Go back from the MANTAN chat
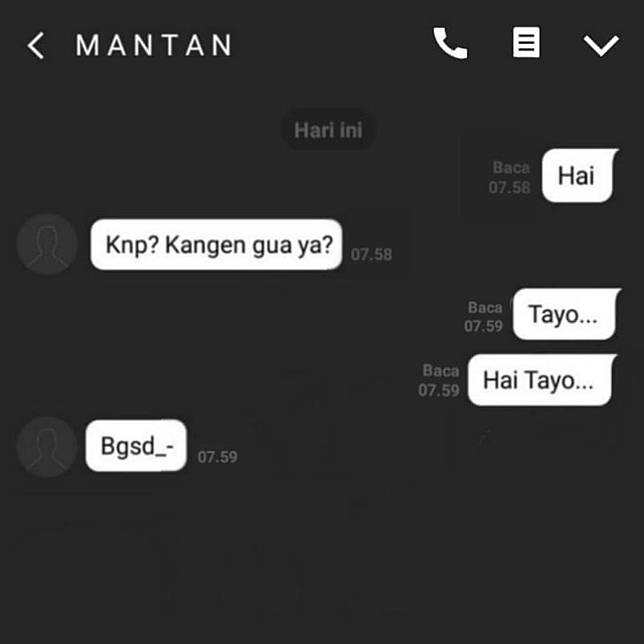 pyautogui.click(x=36, y=45)
